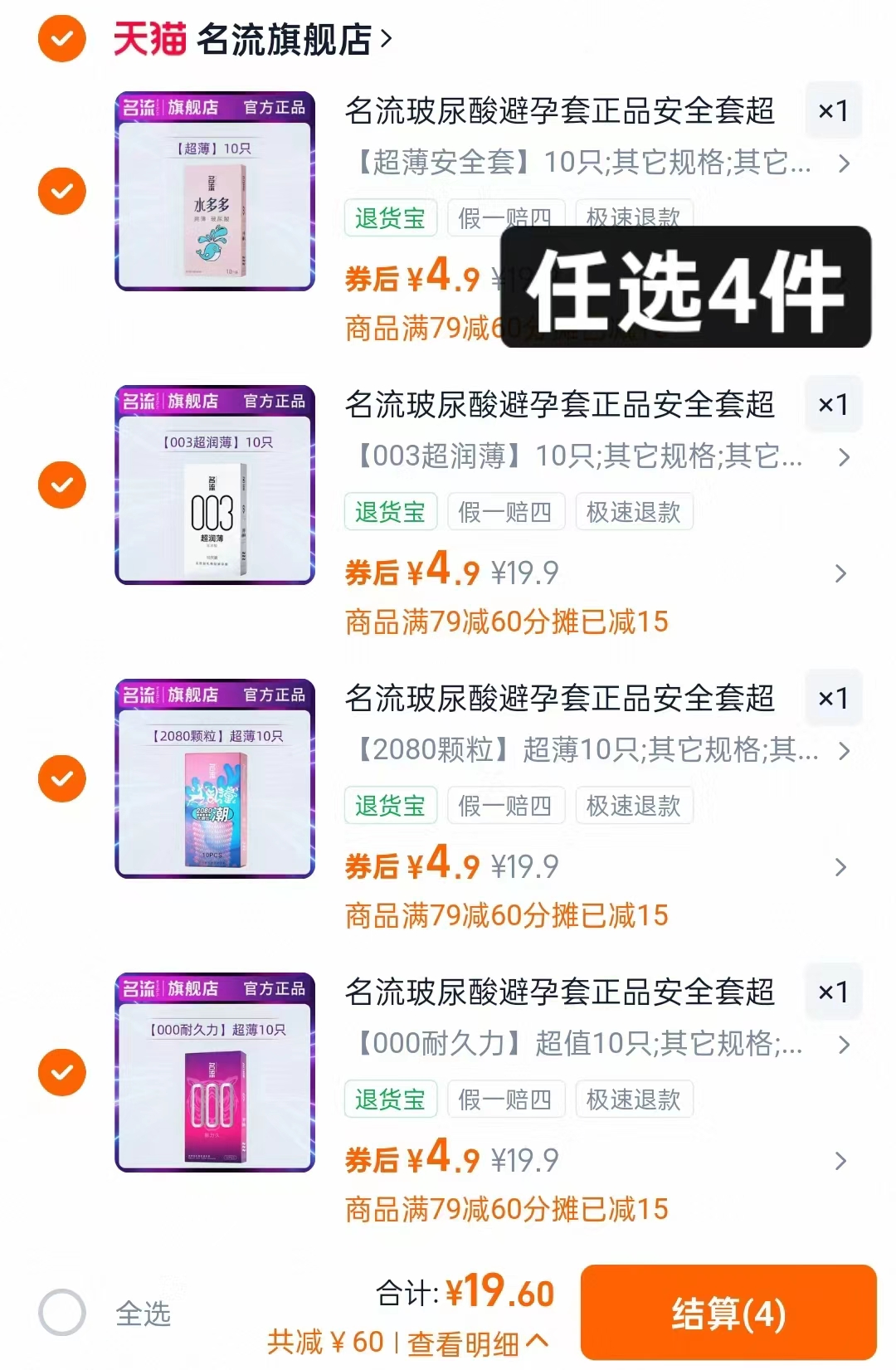Viewport: 896px width, 1370px height.
Task: Click the 退货宝 tag on first item
Action: (x=390, y=217)
